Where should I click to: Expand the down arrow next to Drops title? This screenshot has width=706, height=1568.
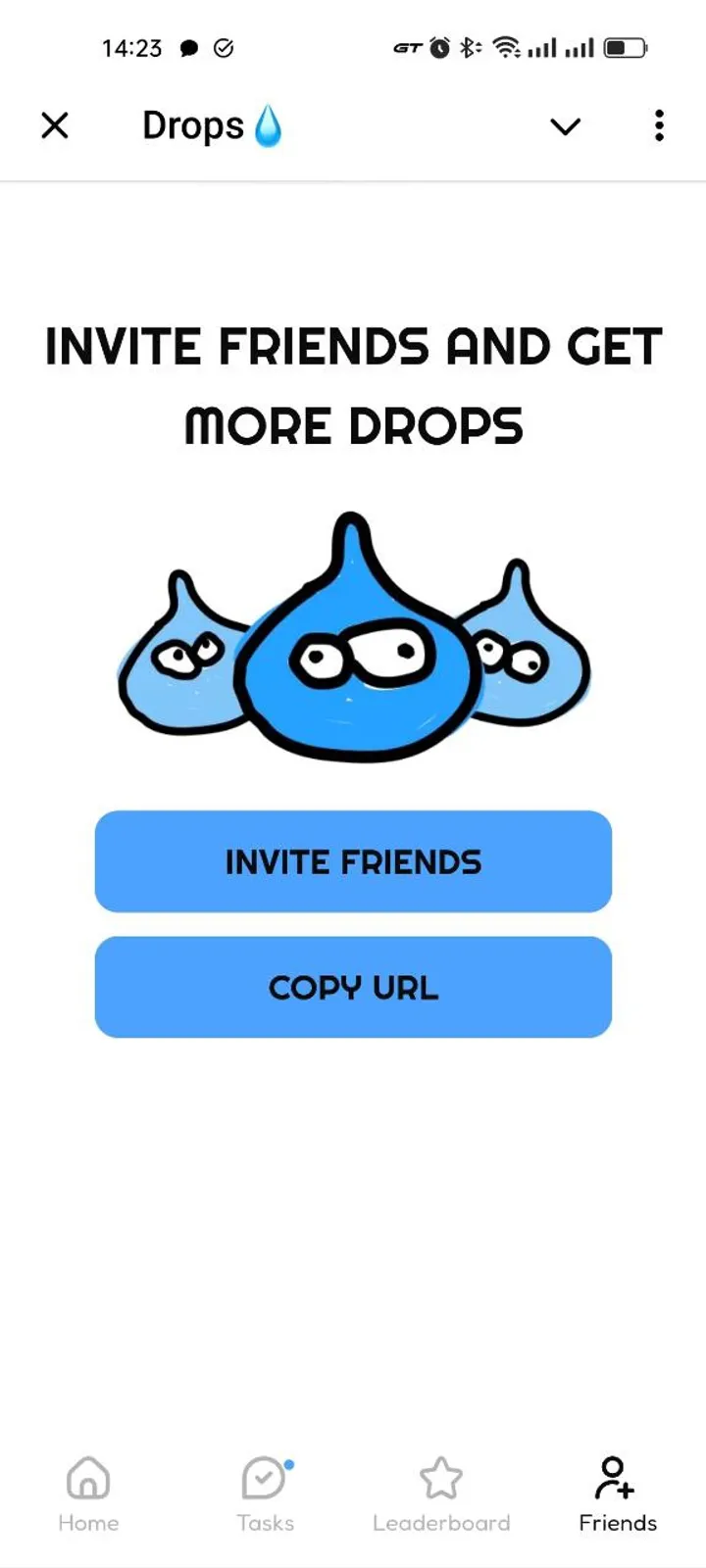click(x=565, y=126)
